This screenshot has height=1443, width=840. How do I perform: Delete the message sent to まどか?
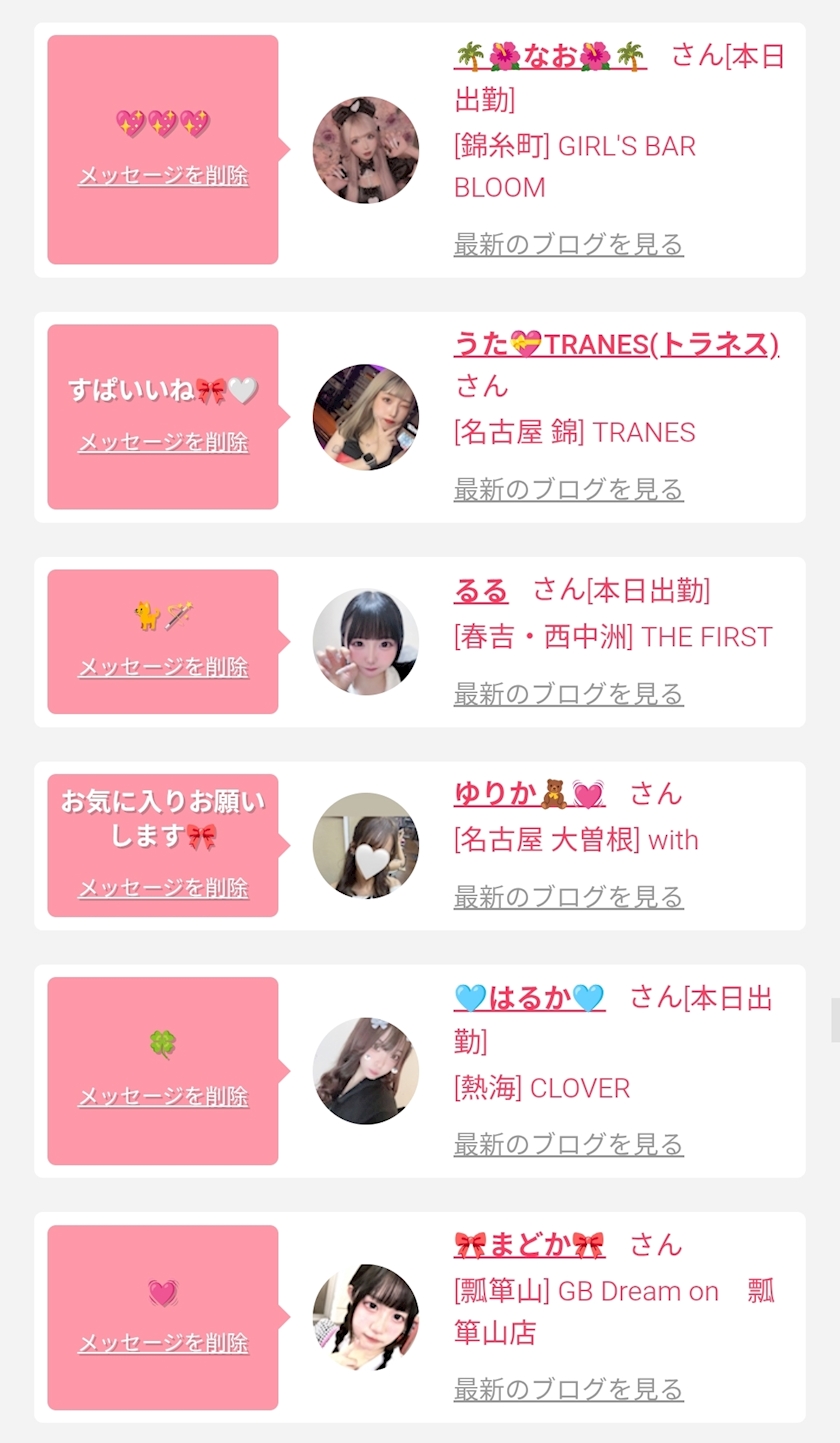163,1343
